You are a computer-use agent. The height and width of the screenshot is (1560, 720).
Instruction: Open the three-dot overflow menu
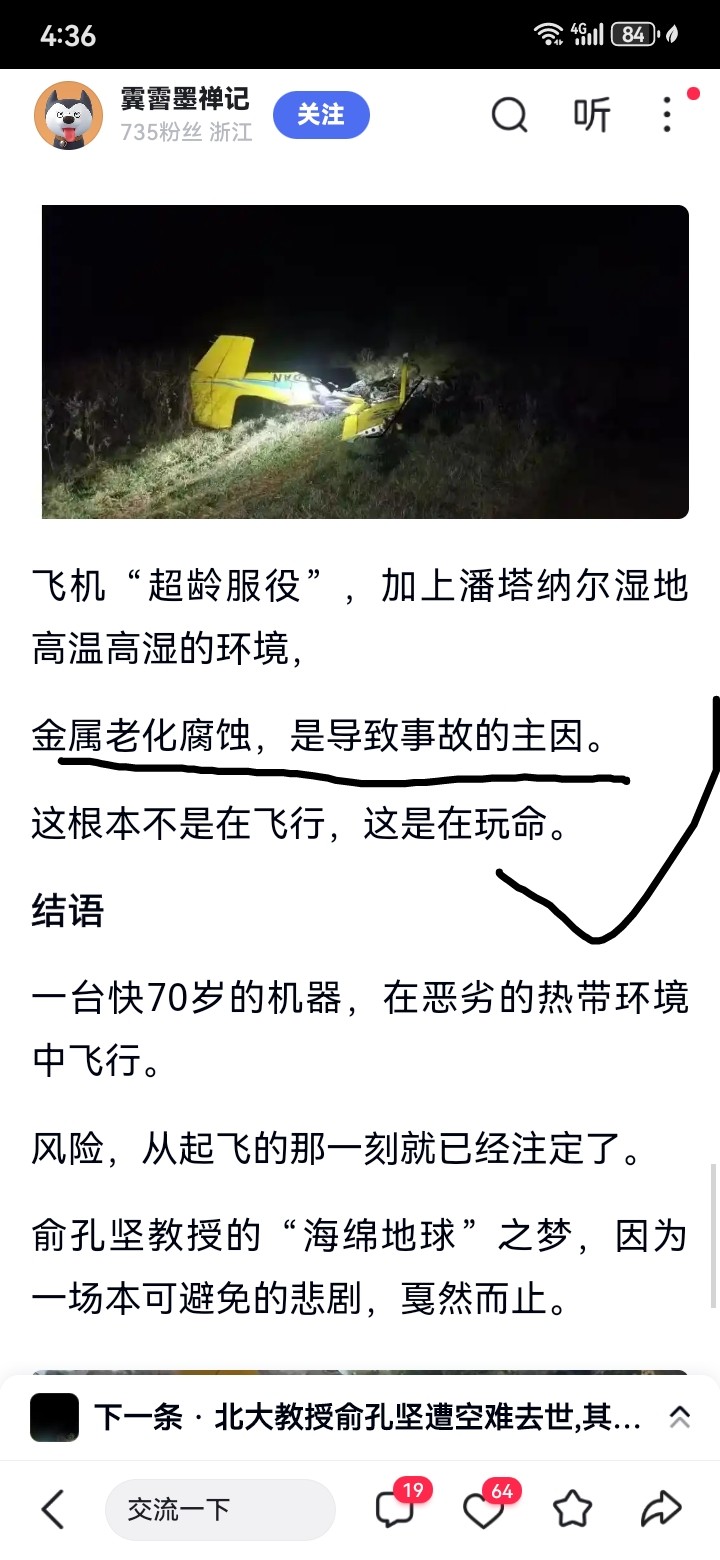pyautogui.click(x=667, y=116)
